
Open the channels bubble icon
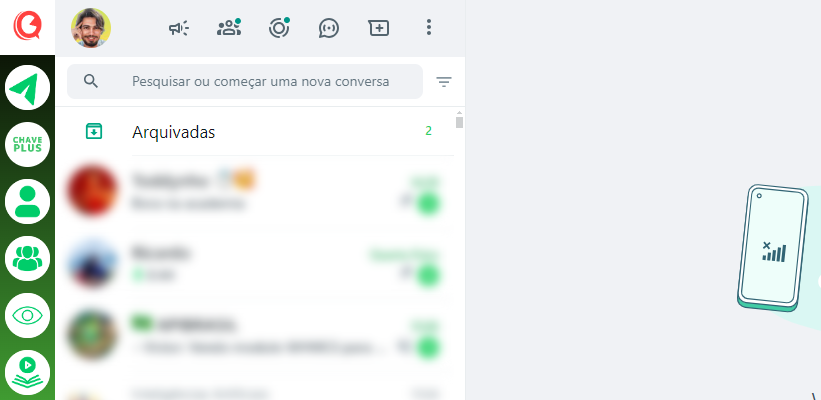(x=329, y=28)
